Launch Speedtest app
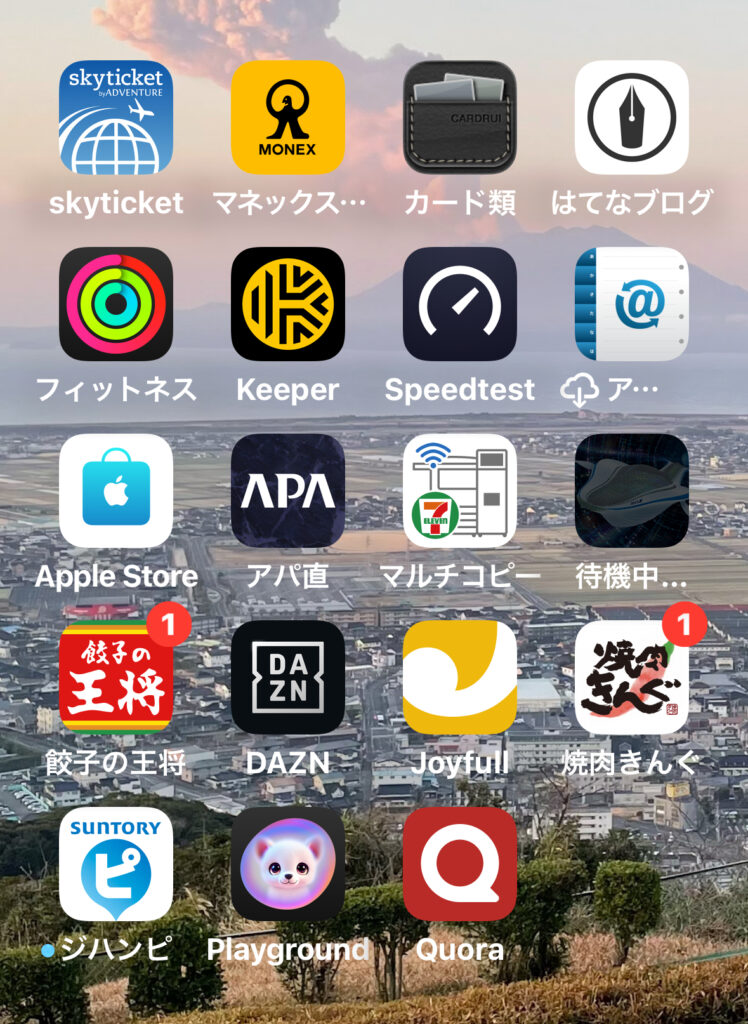The width and height of the screenshot is (748, 1024). (460, 304)
